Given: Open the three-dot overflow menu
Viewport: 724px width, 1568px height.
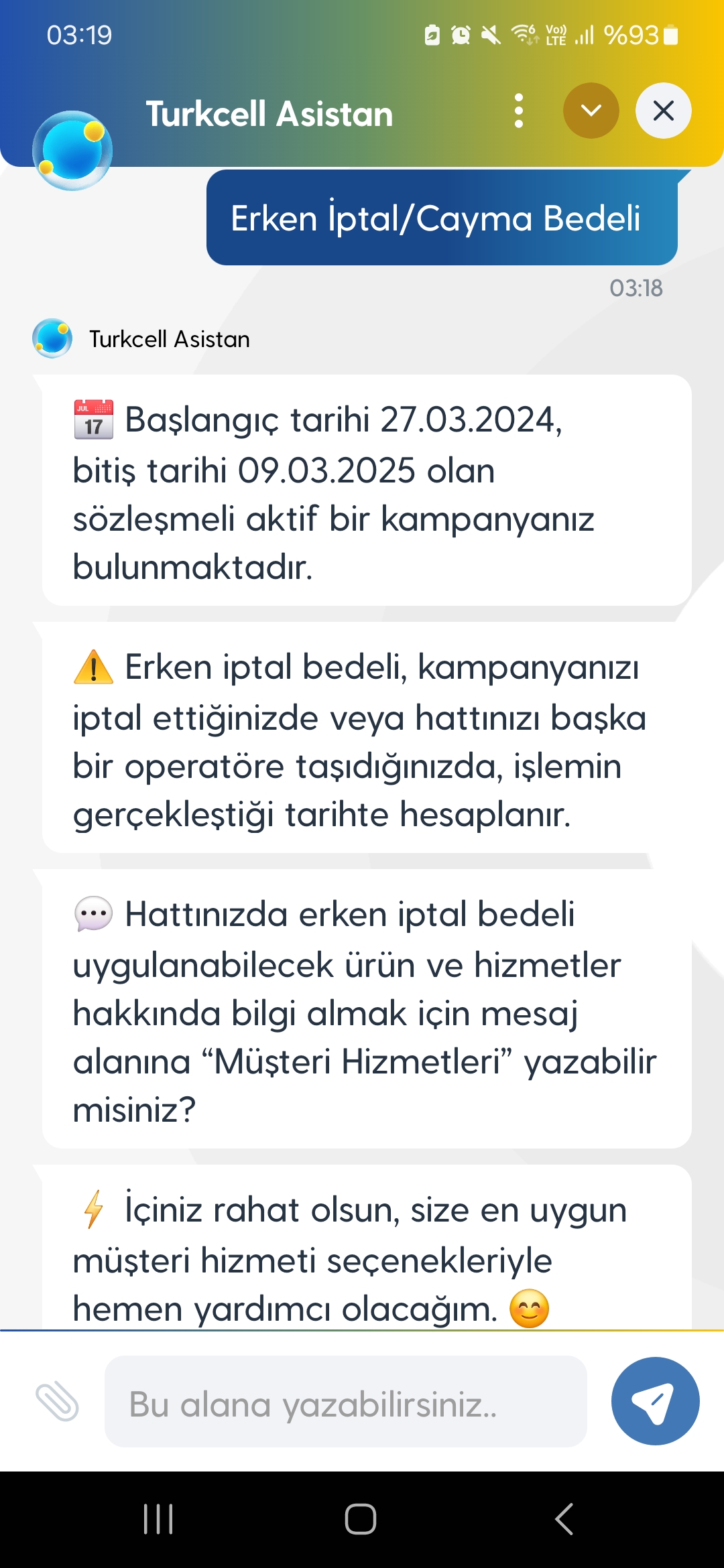Looking at the screenshot, I should (518, 111).
